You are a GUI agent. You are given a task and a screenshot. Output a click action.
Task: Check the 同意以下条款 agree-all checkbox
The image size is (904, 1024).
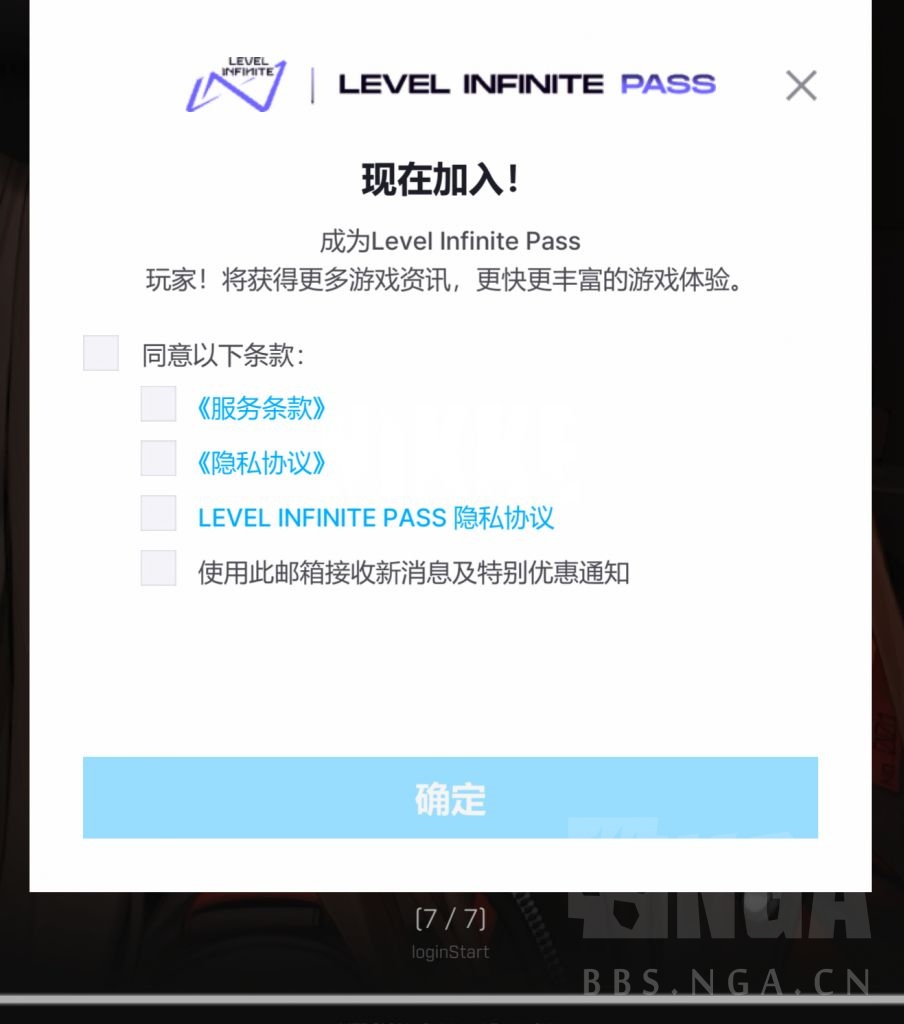101,354
